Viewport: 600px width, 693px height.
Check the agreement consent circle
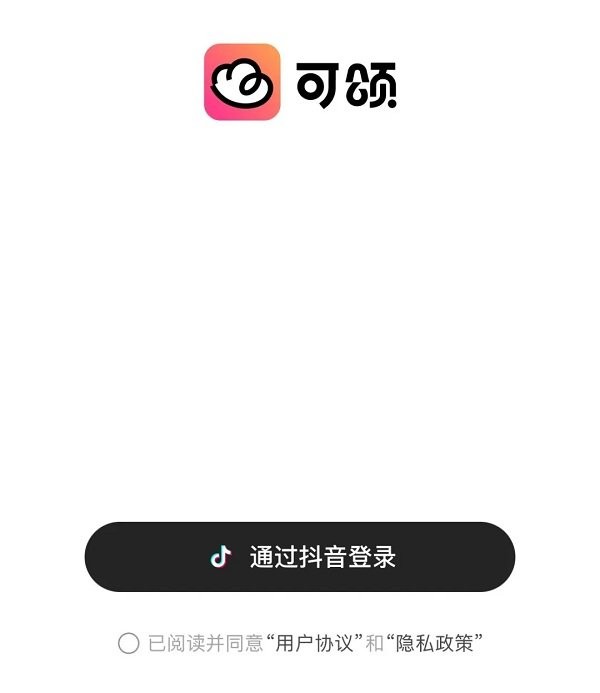(128, 643)
